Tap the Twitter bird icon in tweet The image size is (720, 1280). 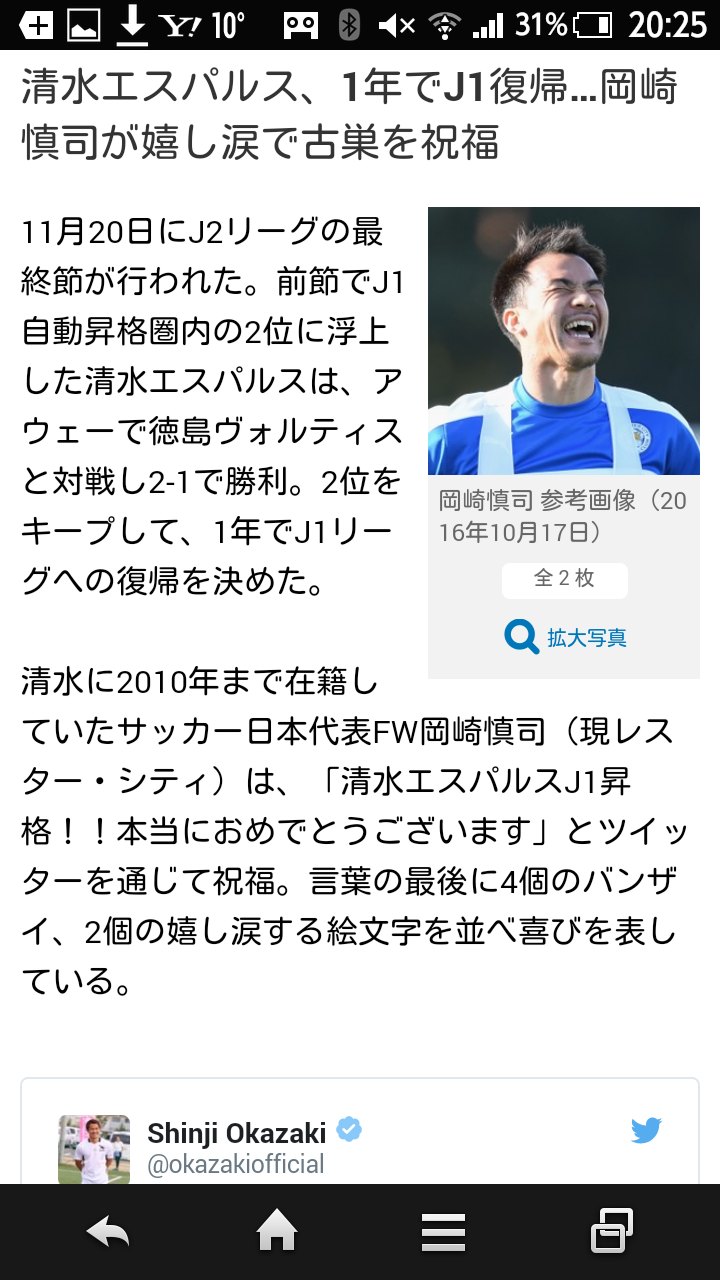coord(646,1131)
